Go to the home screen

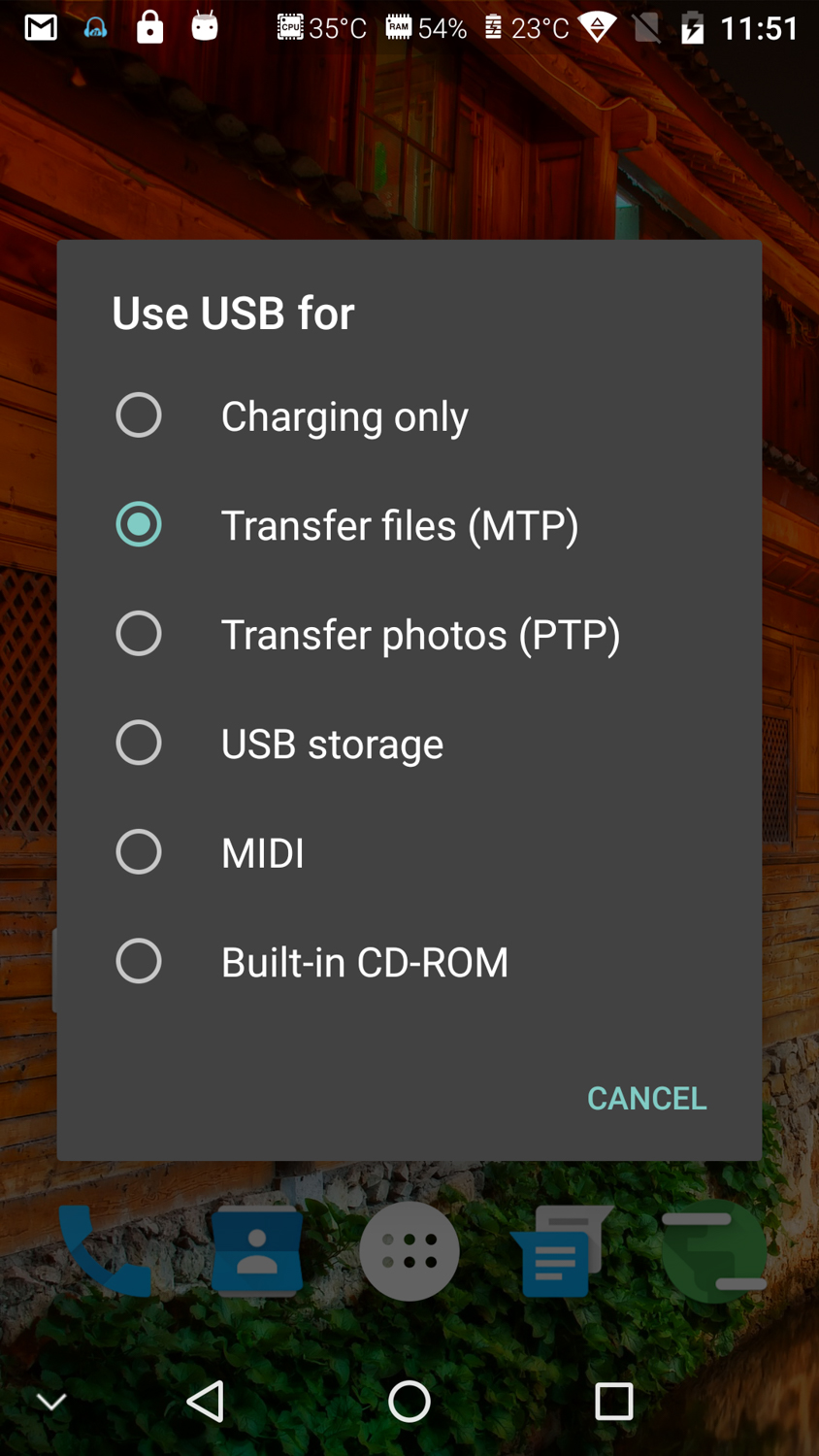click(x=409, y=1401)
